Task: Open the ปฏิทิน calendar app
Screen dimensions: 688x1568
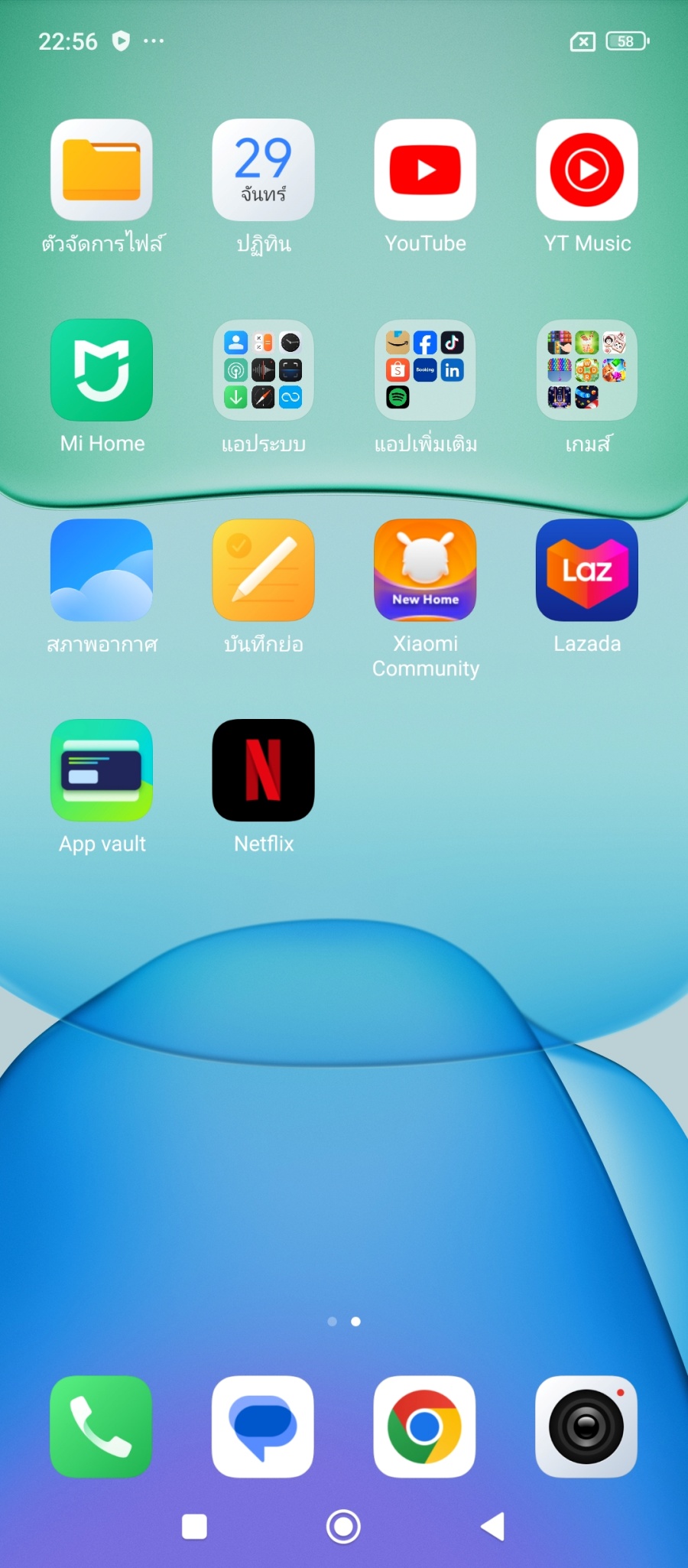Action: [x=263, y=170]
